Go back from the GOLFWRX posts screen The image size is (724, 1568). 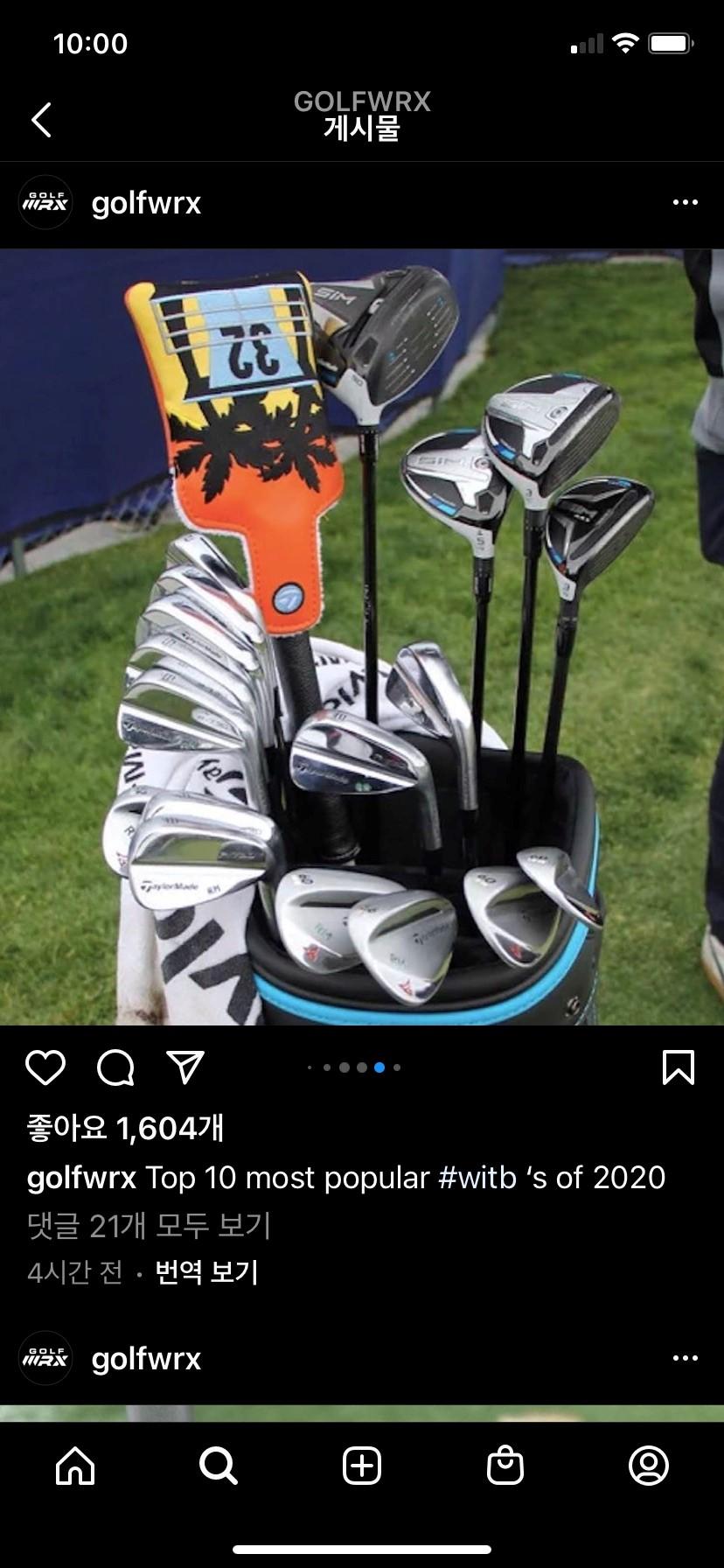[41, 120]
